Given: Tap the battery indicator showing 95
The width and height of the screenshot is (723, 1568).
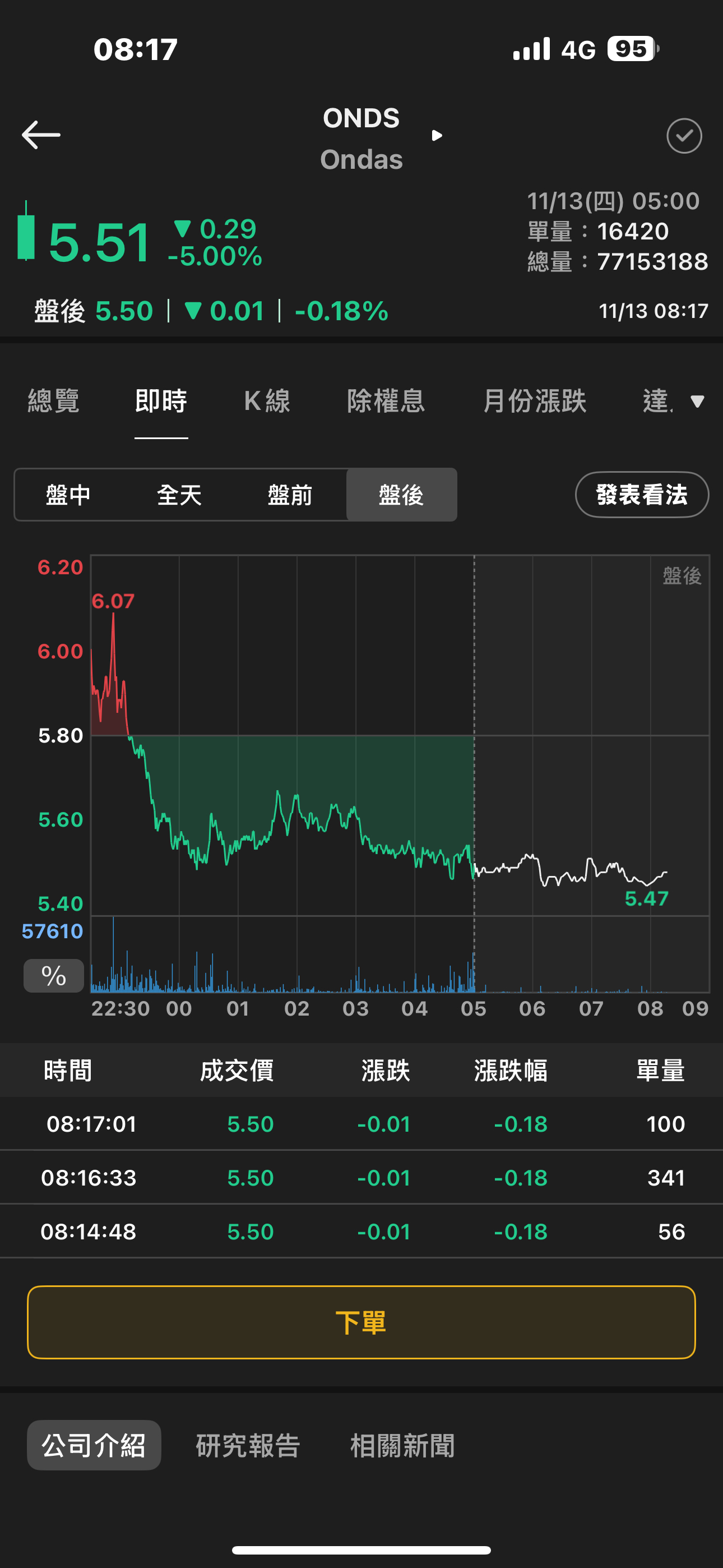Looking at the screenshot, I should tap(630, 49).
